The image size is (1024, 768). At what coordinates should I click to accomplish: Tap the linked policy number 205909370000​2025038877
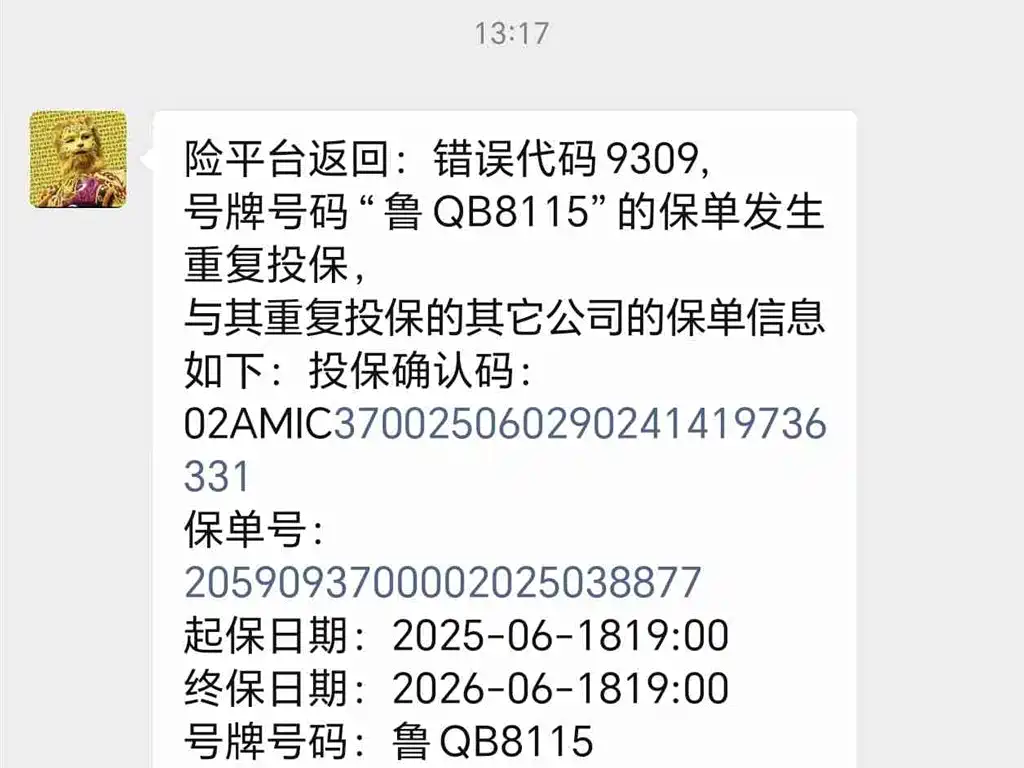coord(443,581)
